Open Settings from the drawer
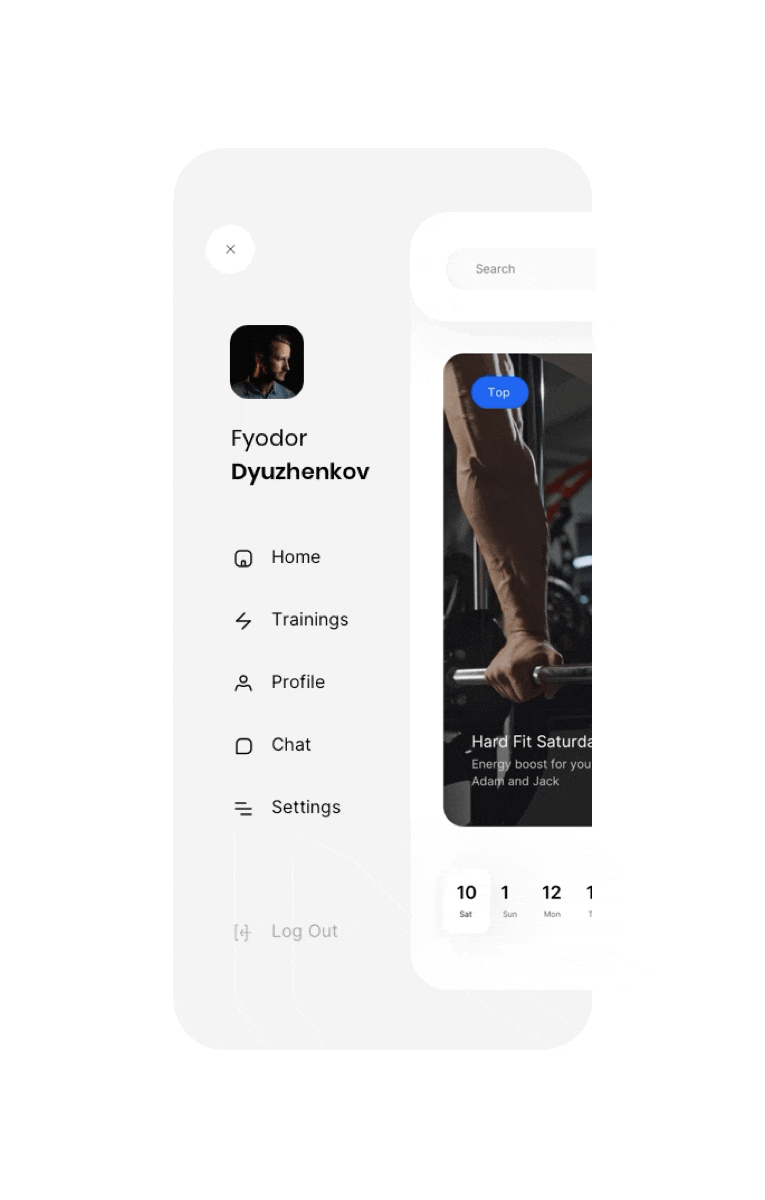 pyautogui.click(x=304, y=807)
